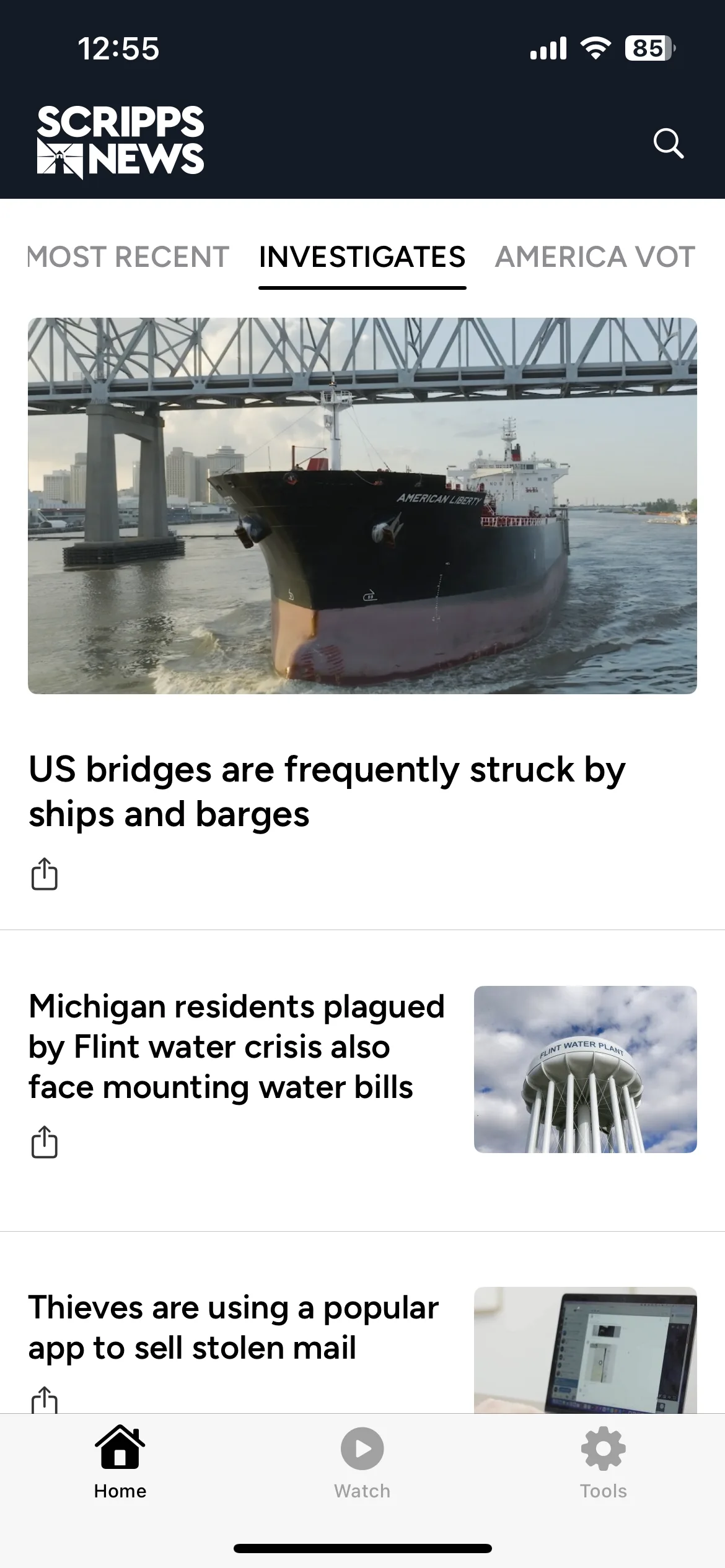Switch to the Watch tab

(x=362, y=1463)
